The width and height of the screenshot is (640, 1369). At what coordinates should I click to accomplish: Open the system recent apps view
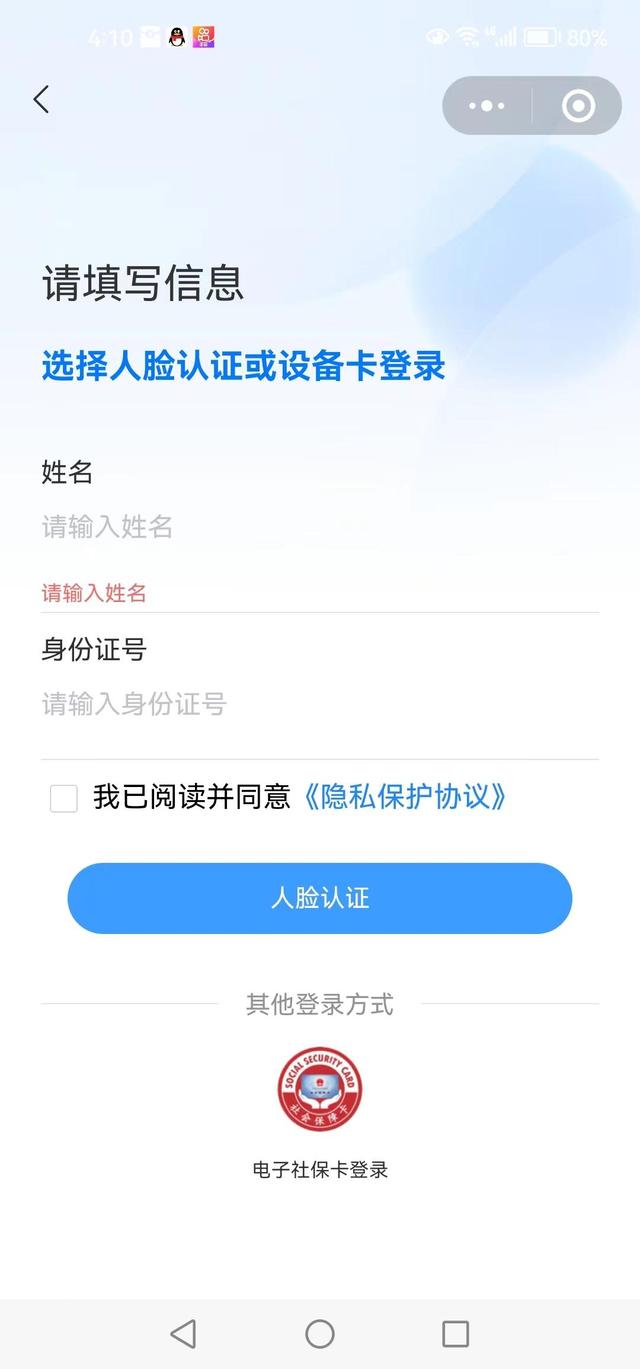click(455, 1333)
